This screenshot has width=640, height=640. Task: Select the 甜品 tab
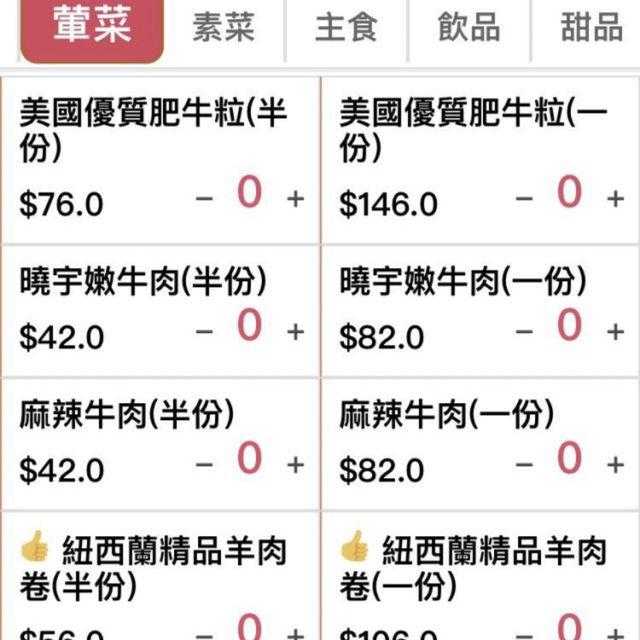click(x=590, y=28)
